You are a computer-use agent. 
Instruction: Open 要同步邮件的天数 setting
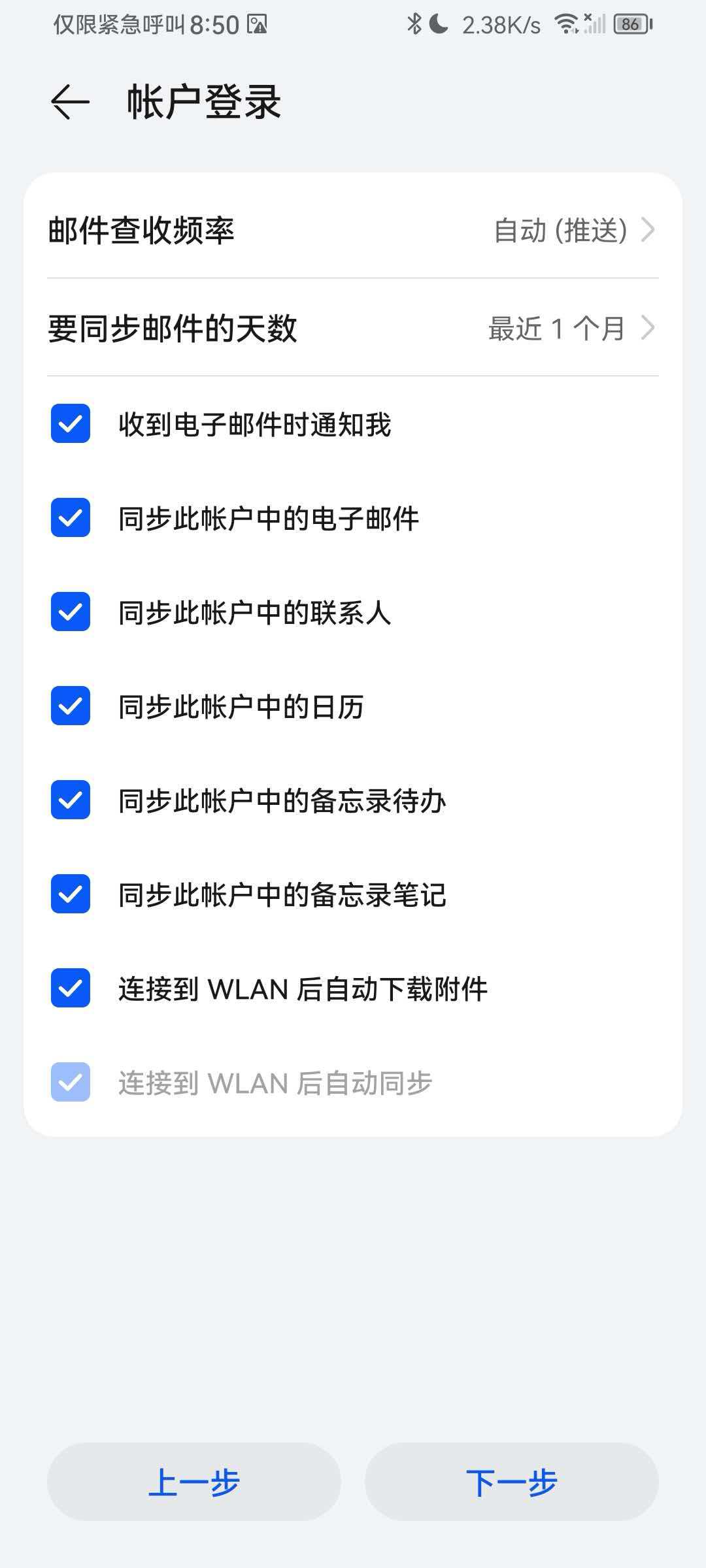(x=353, y=328)
